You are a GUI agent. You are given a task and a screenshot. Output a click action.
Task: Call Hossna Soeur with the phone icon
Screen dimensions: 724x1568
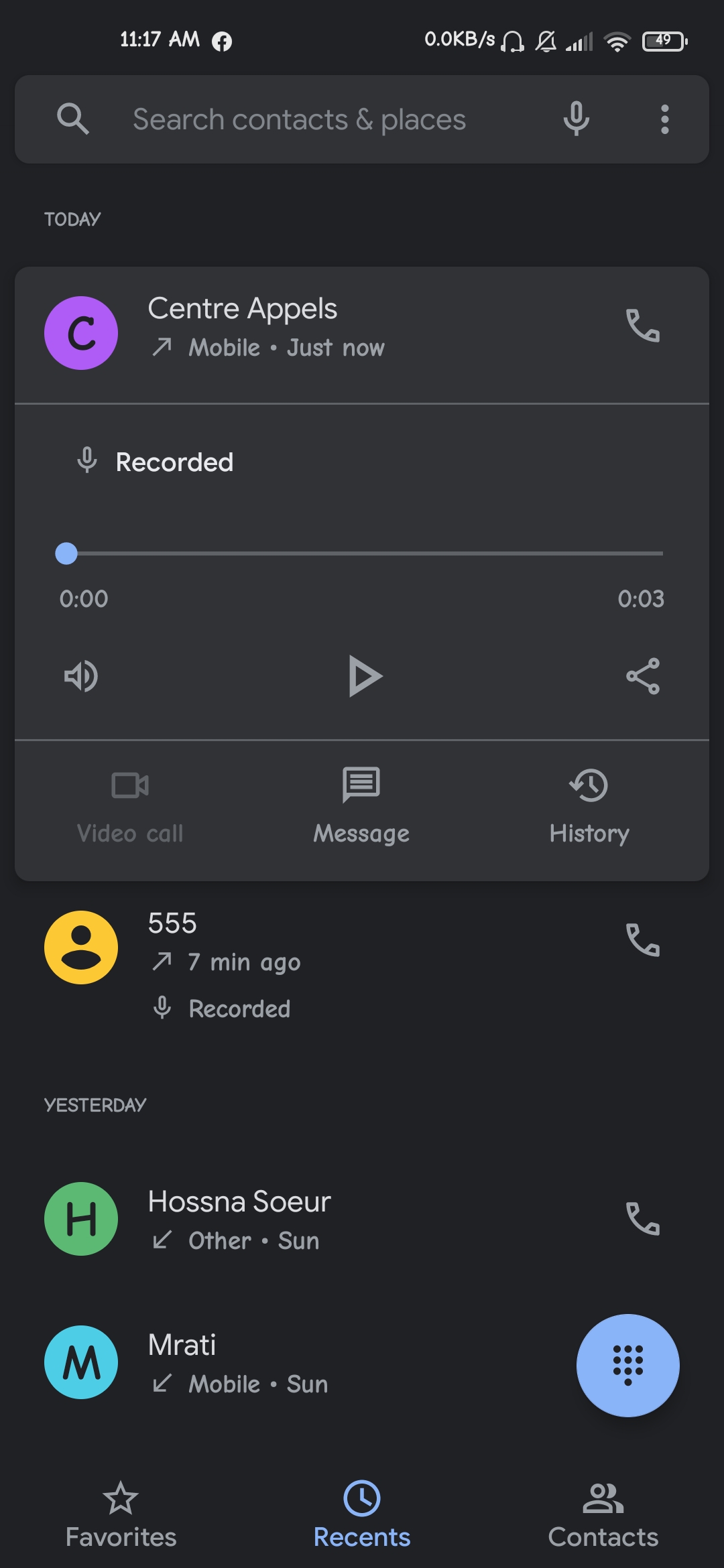pos(642,1219)
